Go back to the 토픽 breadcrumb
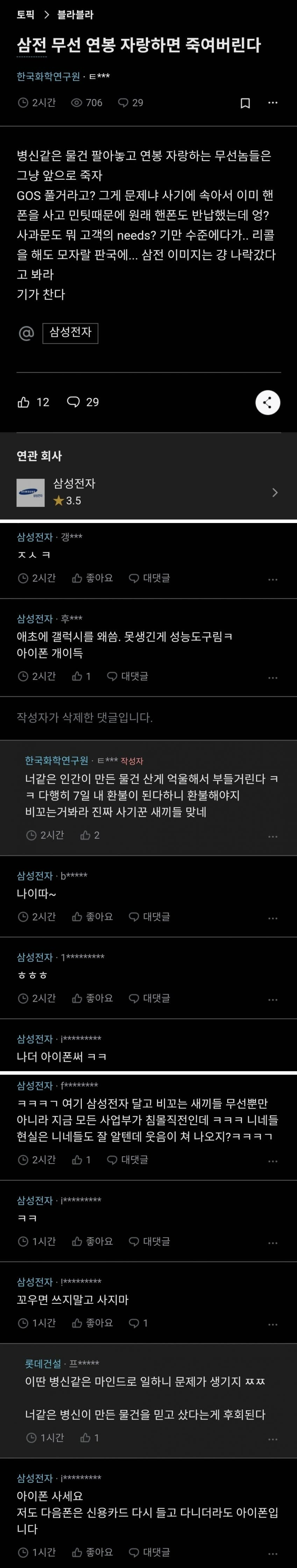297x1568 pixels. pyautogui.click(x=26, y=15)
